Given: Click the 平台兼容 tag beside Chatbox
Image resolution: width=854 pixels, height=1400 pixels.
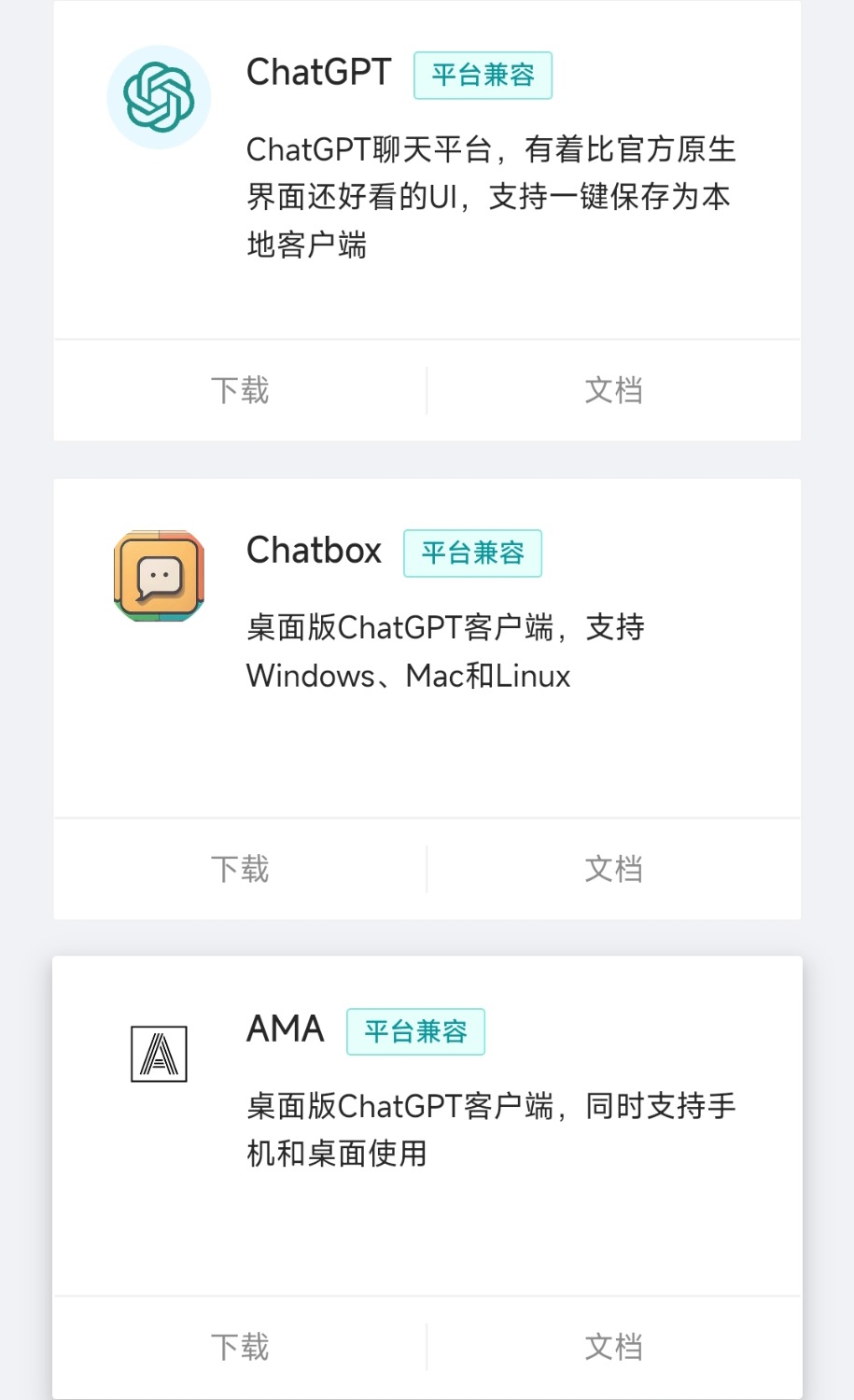Looking at the screenshot, I should (472, 553).
